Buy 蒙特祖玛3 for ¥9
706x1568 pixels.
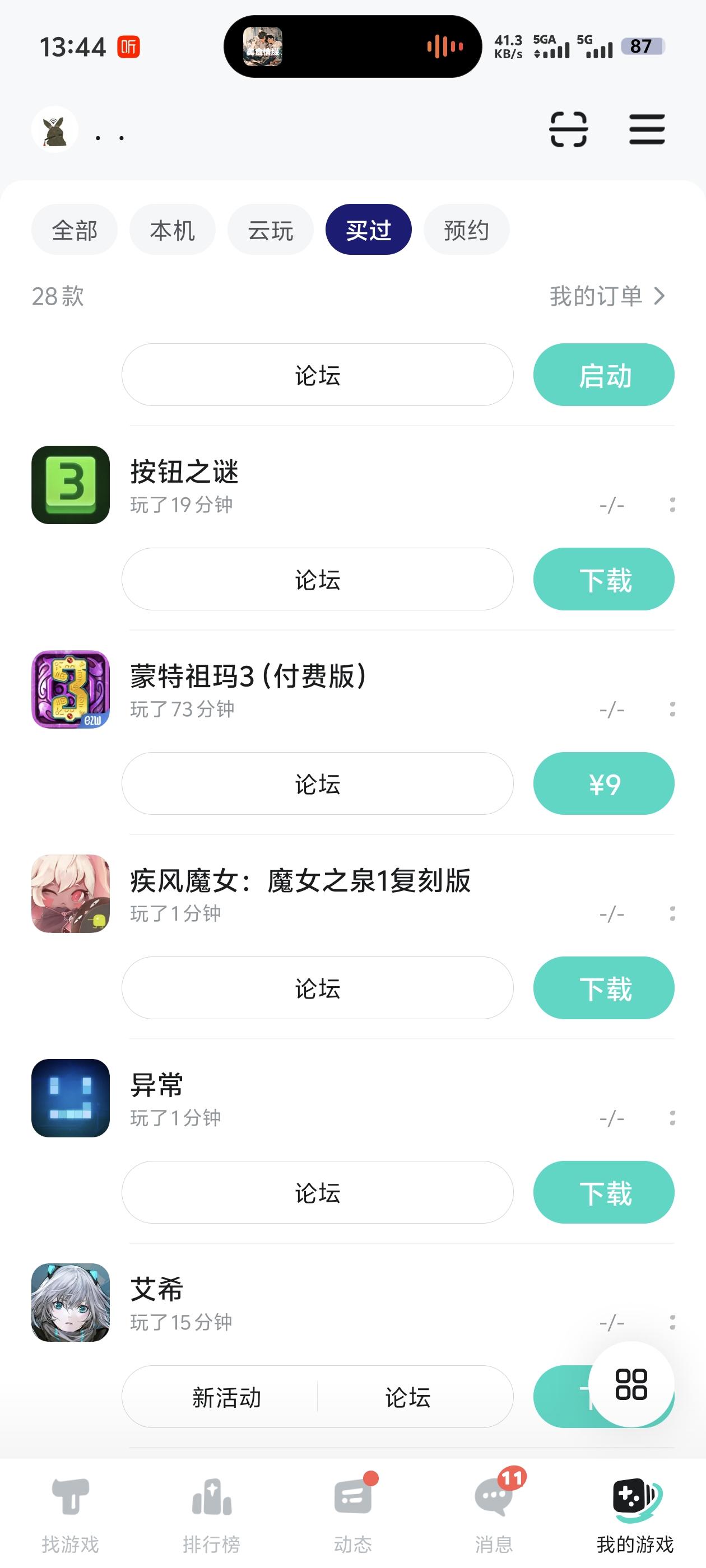tap(603, 784)
